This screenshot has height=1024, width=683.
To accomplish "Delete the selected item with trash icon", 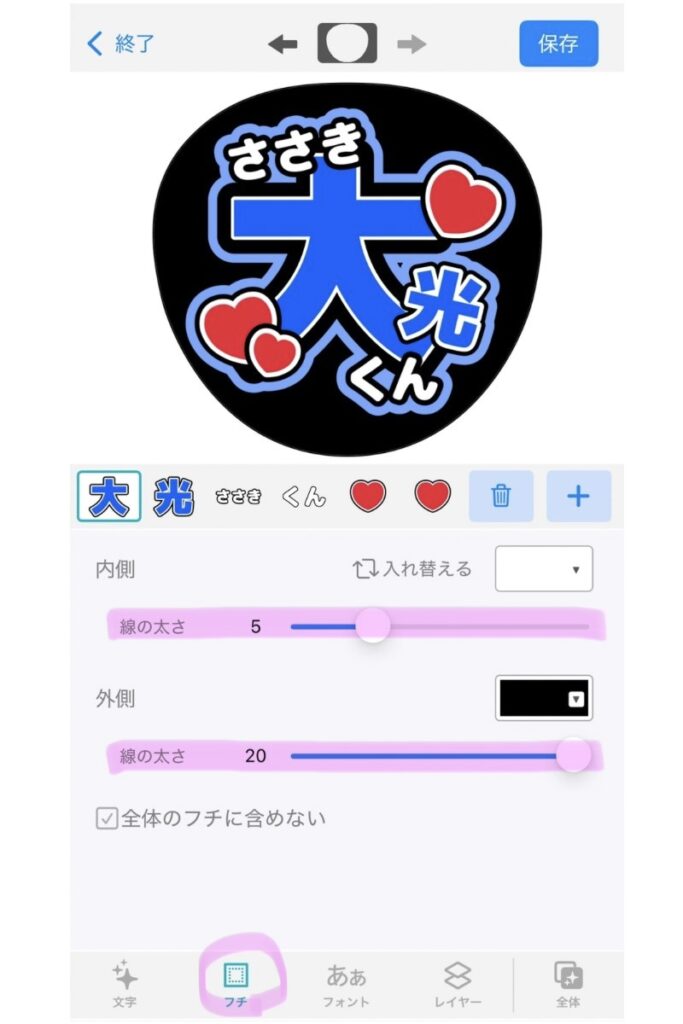I will (x=501, y=496).
